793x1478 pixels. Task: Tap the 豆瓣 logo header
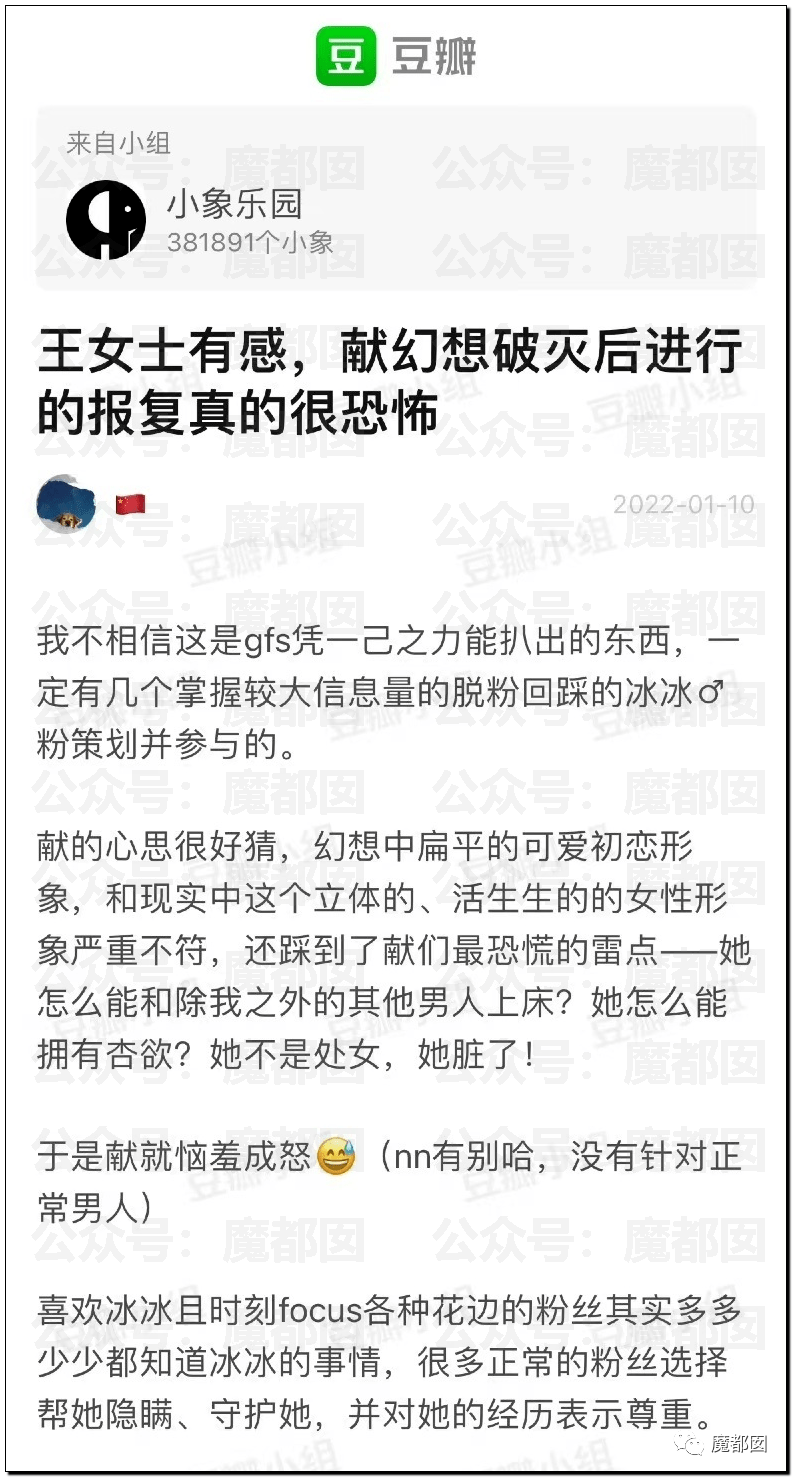point(395,56)
